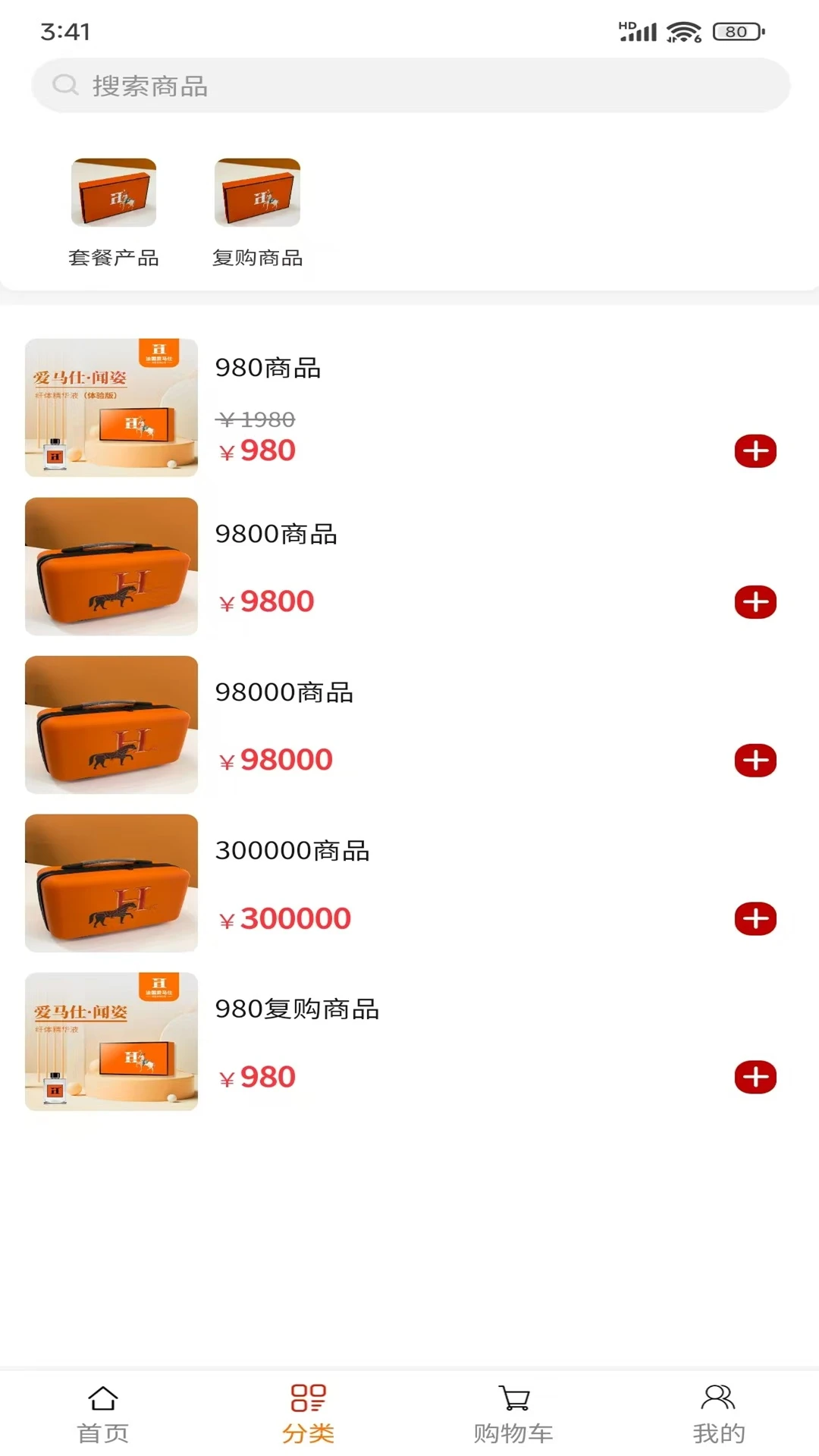This screenshot has height=1456, width=819.
Task: Select the 980商品 product title
Action: (268, 369)
